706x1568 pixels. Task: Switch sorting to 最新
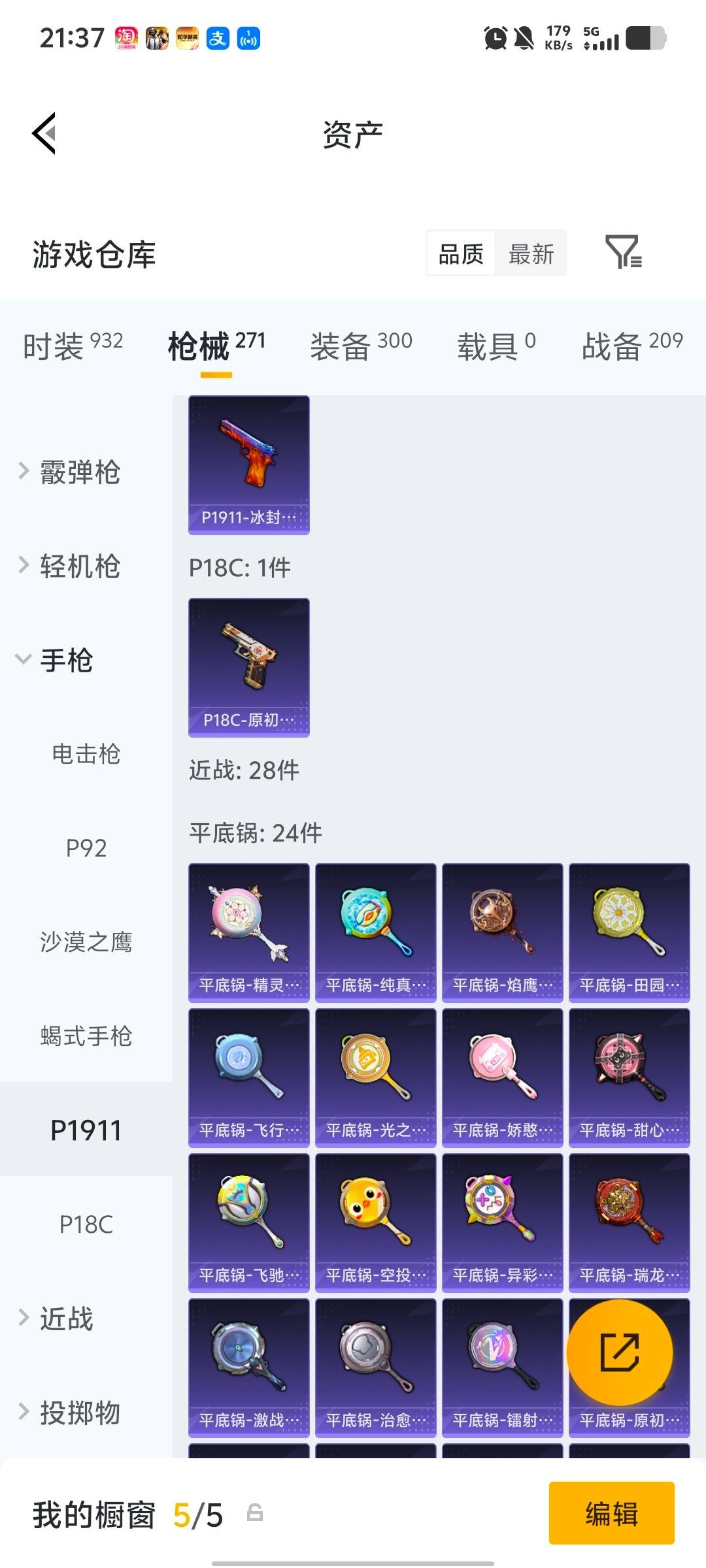point(531,253)
